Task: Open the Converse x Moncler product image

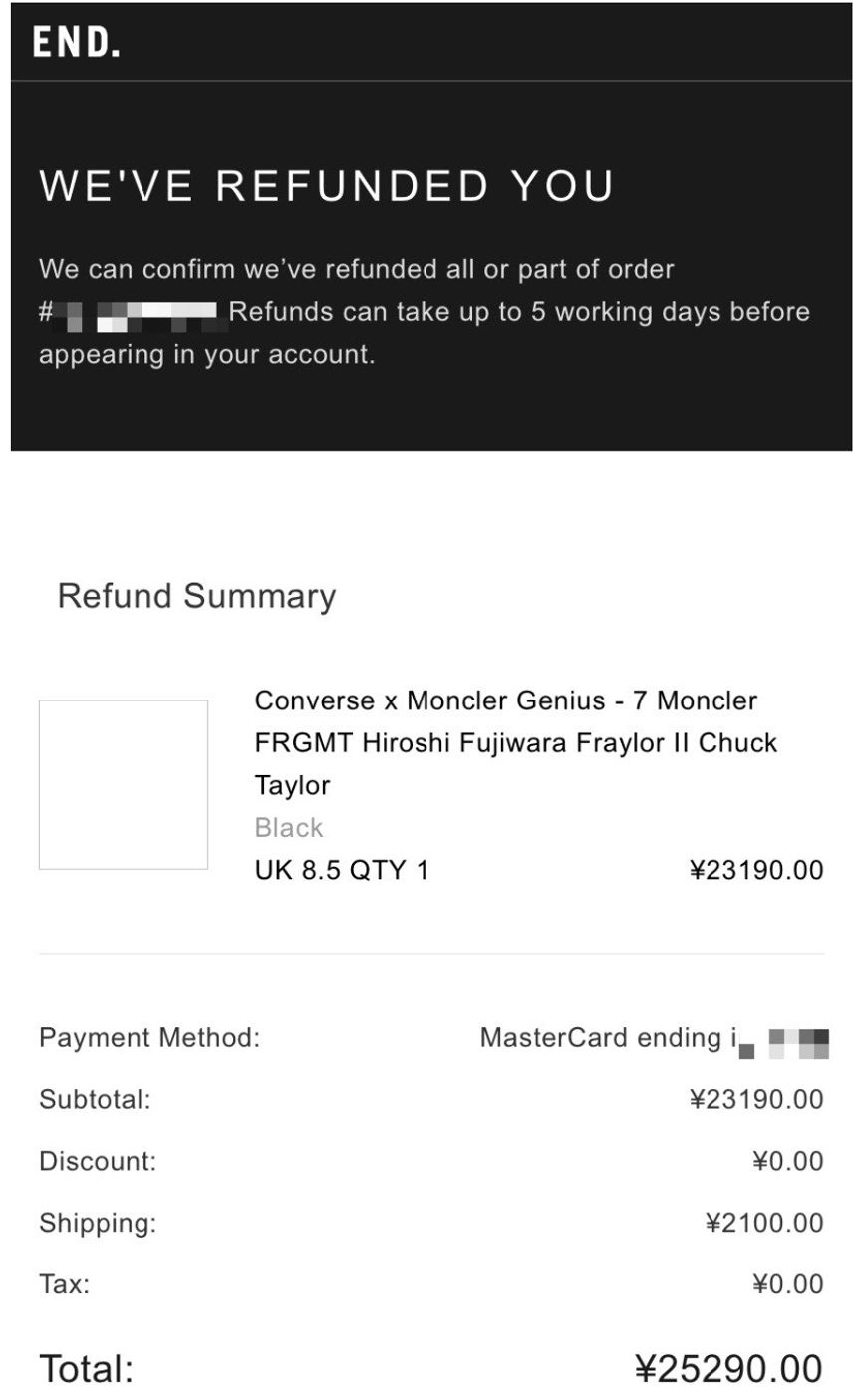Action: (124, 784)
